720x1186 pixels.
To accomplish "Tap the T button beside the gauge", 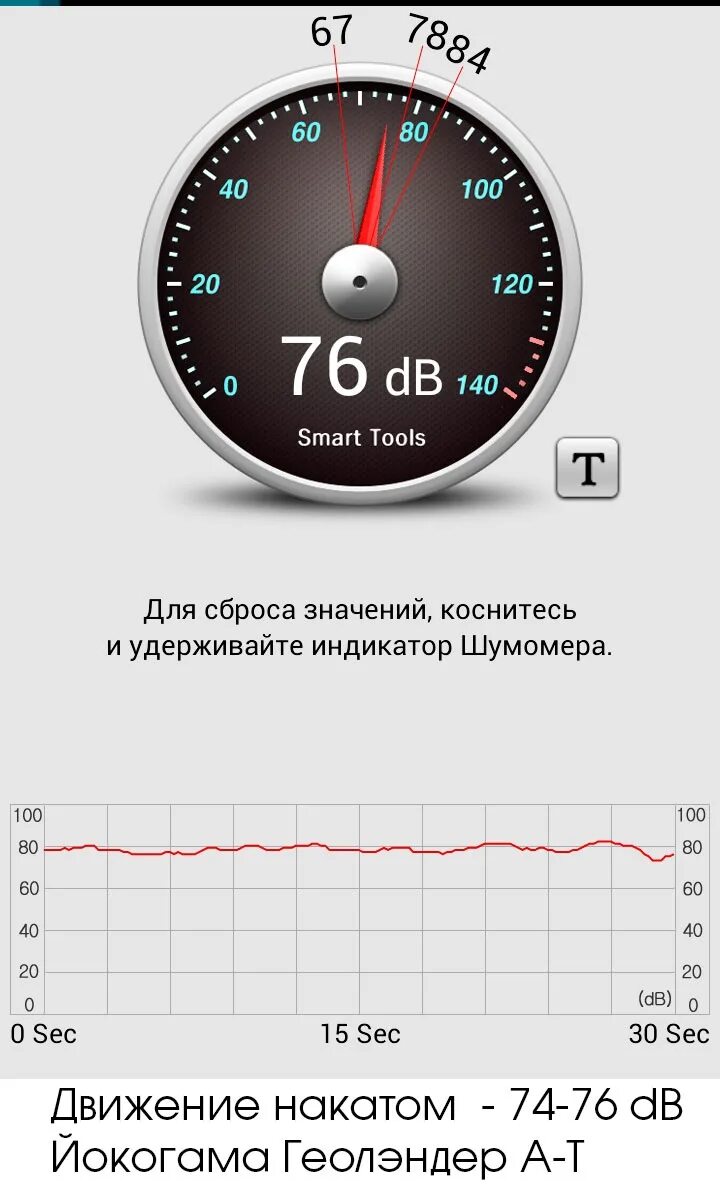I will pyautogui.click(x=587, y=467).
